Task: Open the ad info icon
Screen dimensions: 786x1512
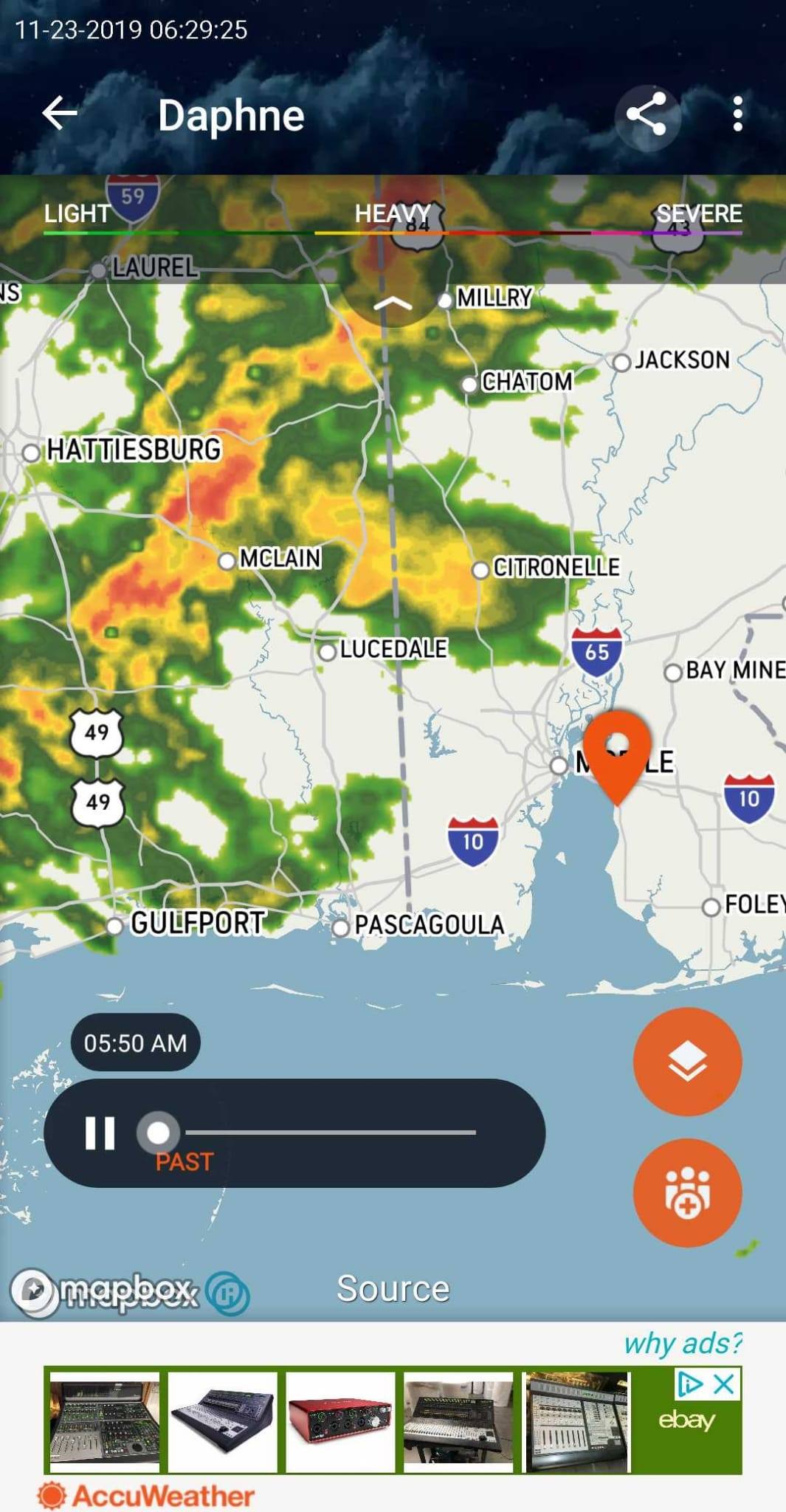Action: [x=690, y=1384]
